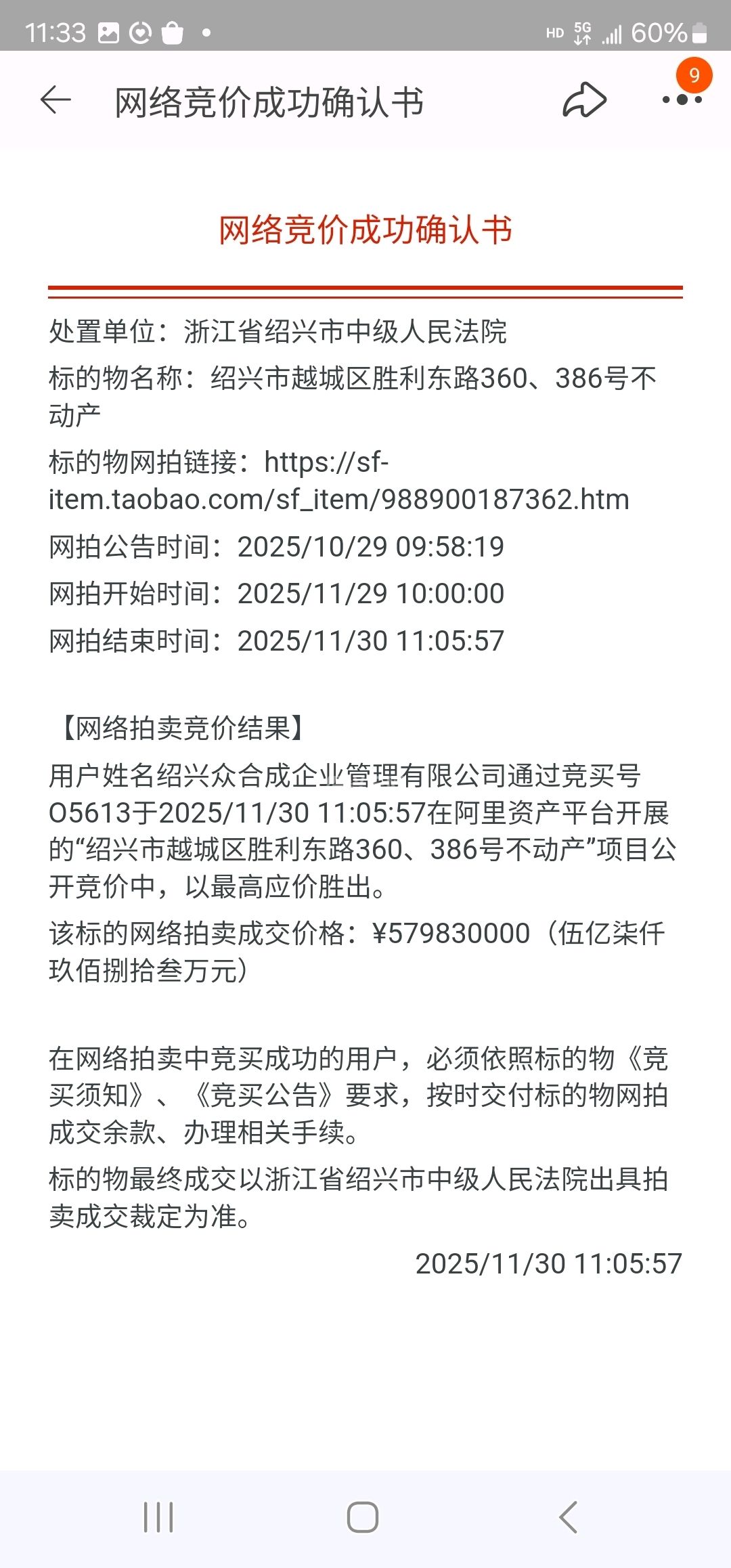Tap the system home button
This screenshot has height=1568, width=731.
tap(363, 1517)
